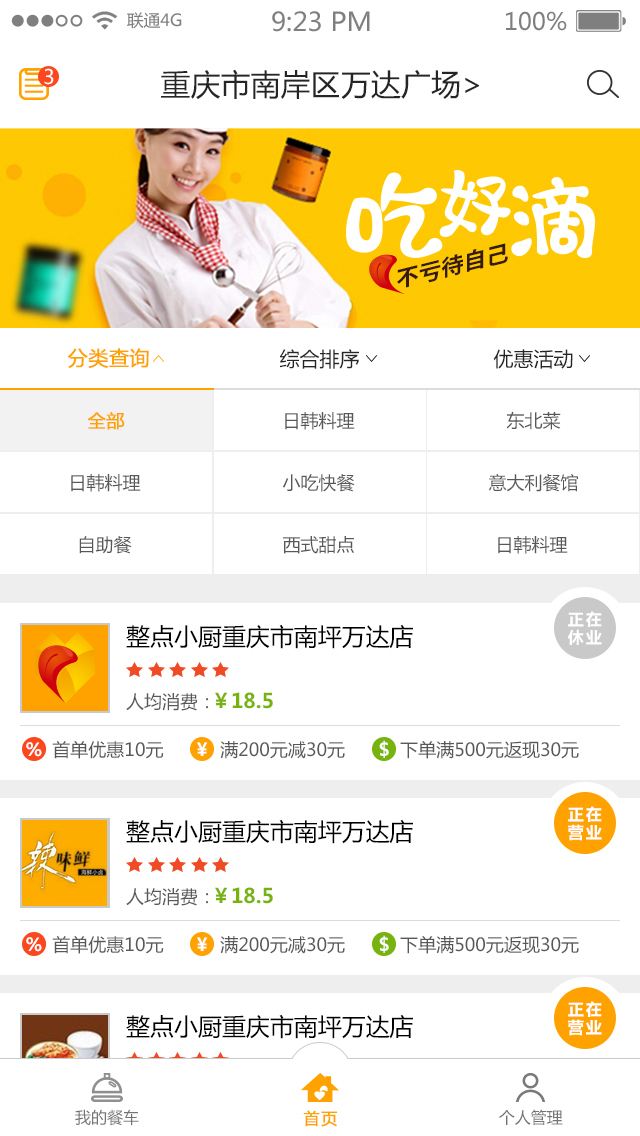This screenshot has height=1136, width=640.
Task: Open the 个人管理 tab
Action: pyautogui.click(x=530, y=1099)
